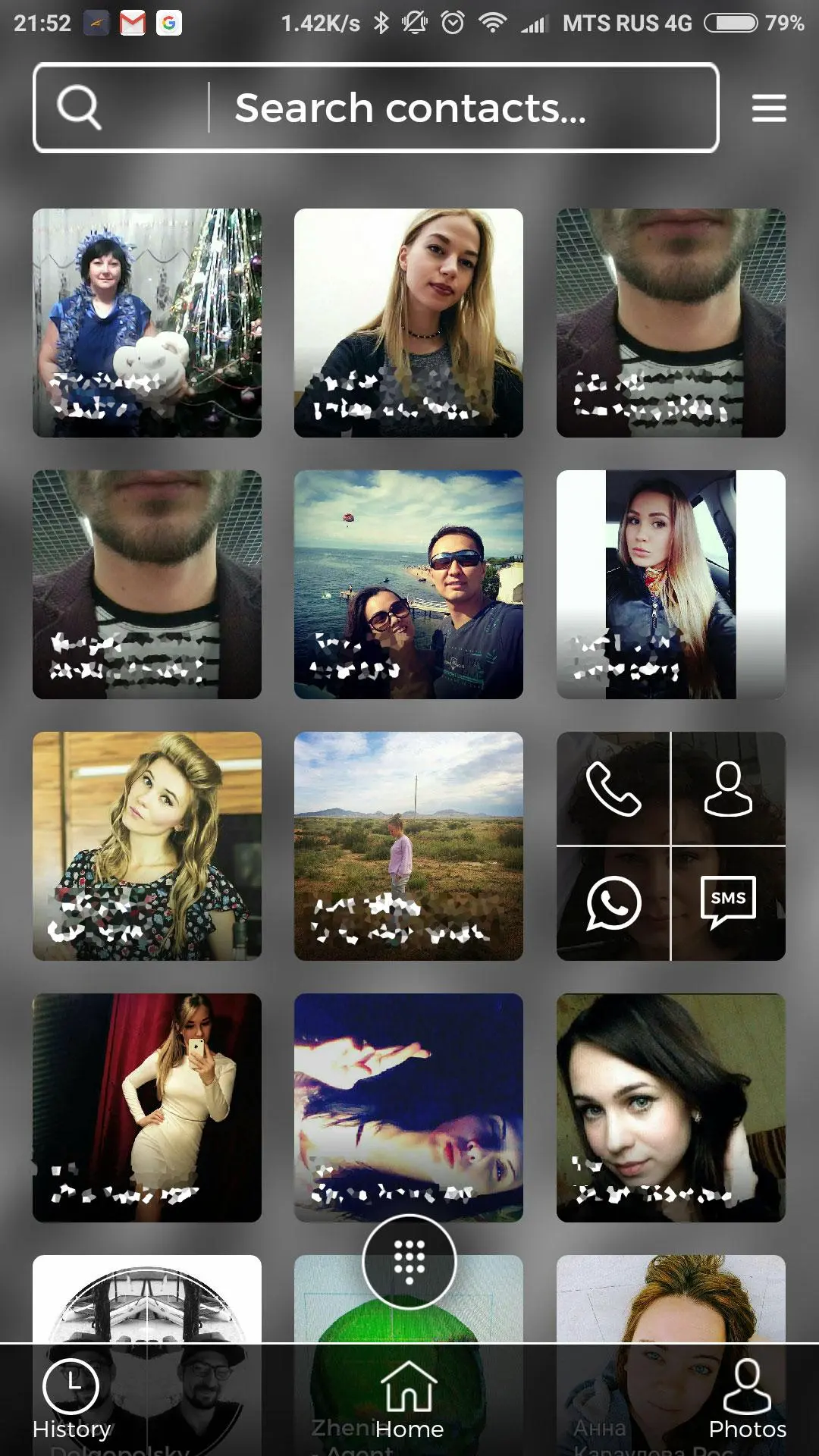The height and width of the screenshot is (1456, 819).
Task: Open the contact of the woman in a car
Action: [x=670, y=584]
